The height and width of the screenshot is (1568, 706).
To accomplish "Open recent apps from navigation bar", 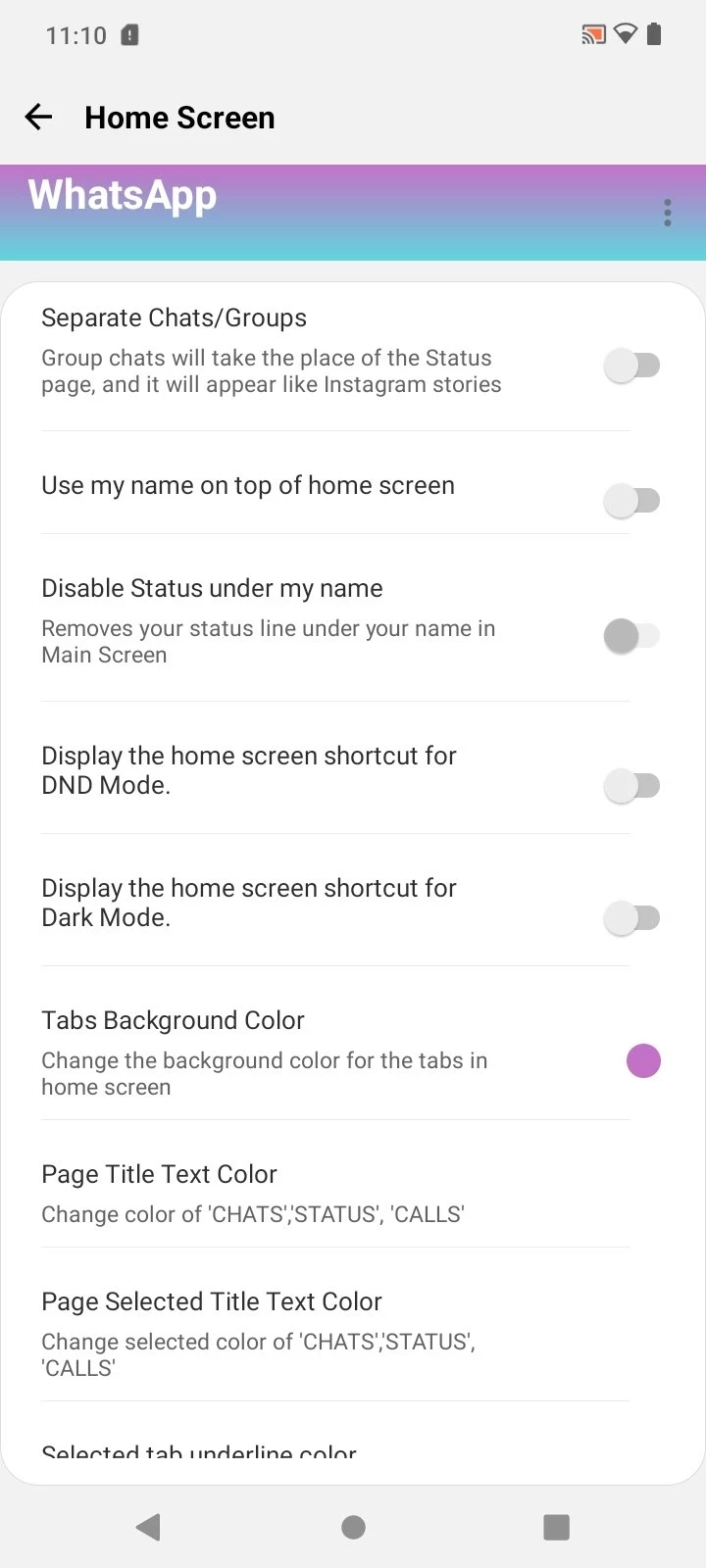I will tap(556, 1527).
